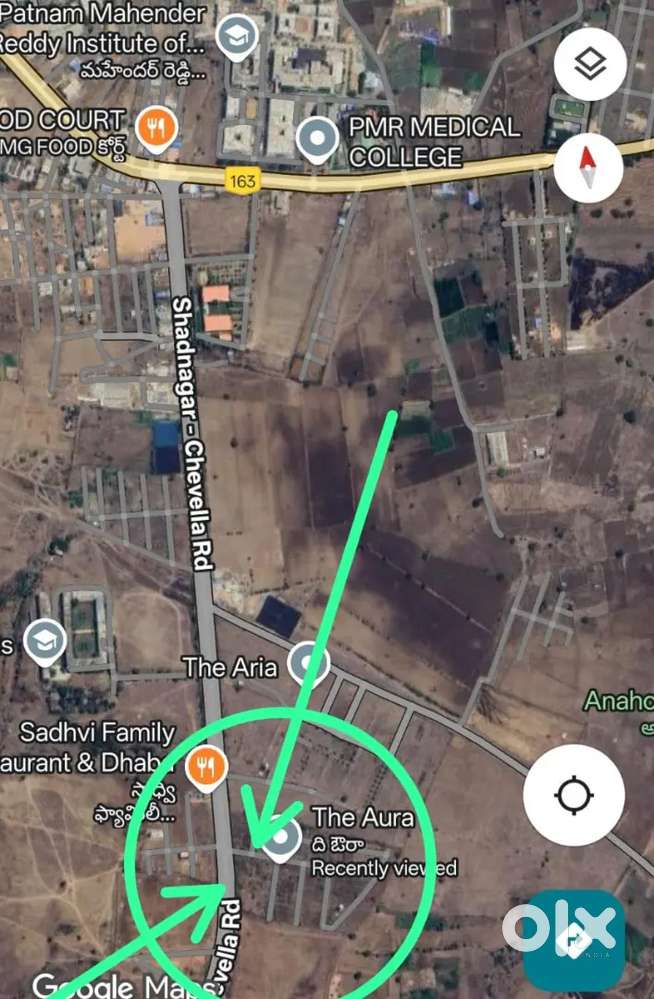Tap the compass to reset north

pos(588,166)
